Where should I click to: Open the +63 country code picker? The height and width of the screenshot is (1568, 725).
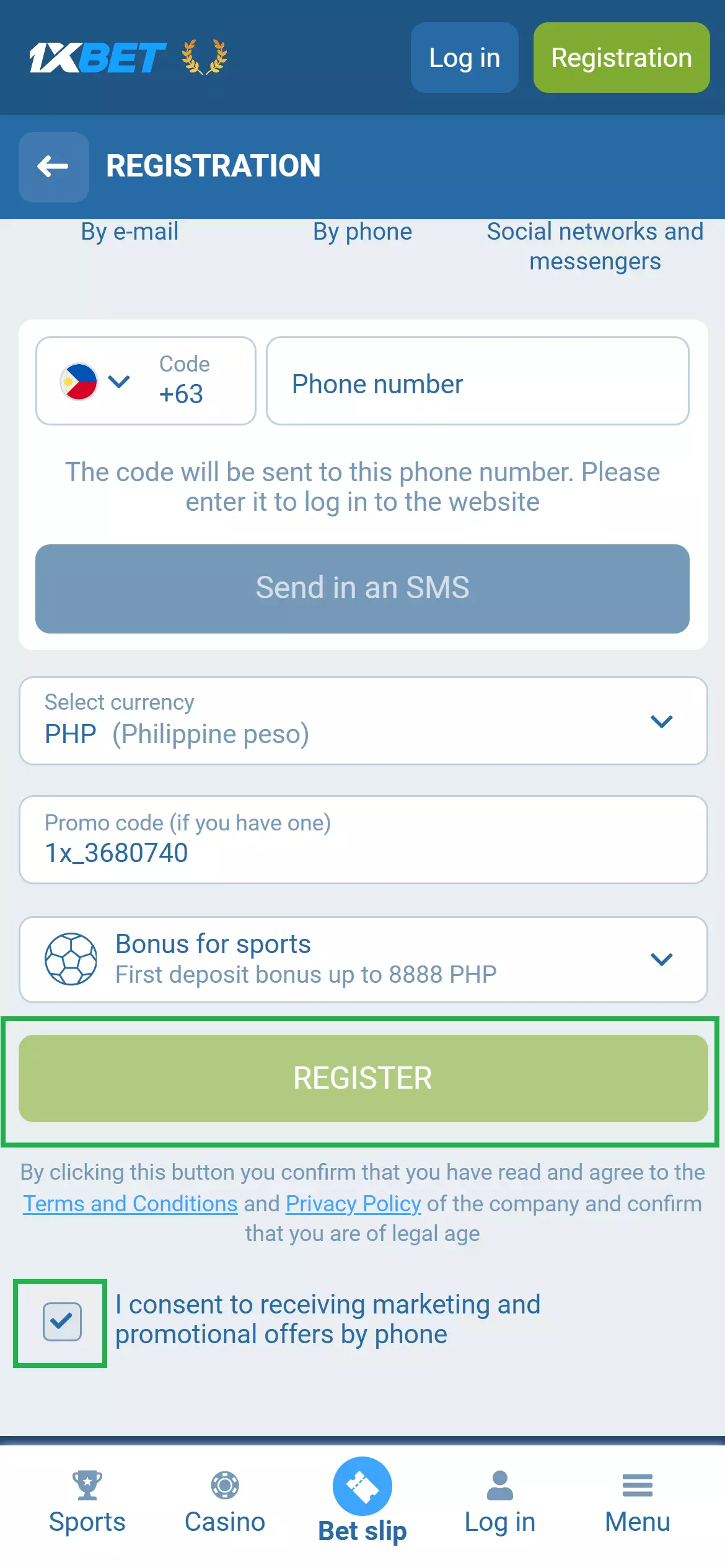tap(146, 380)
